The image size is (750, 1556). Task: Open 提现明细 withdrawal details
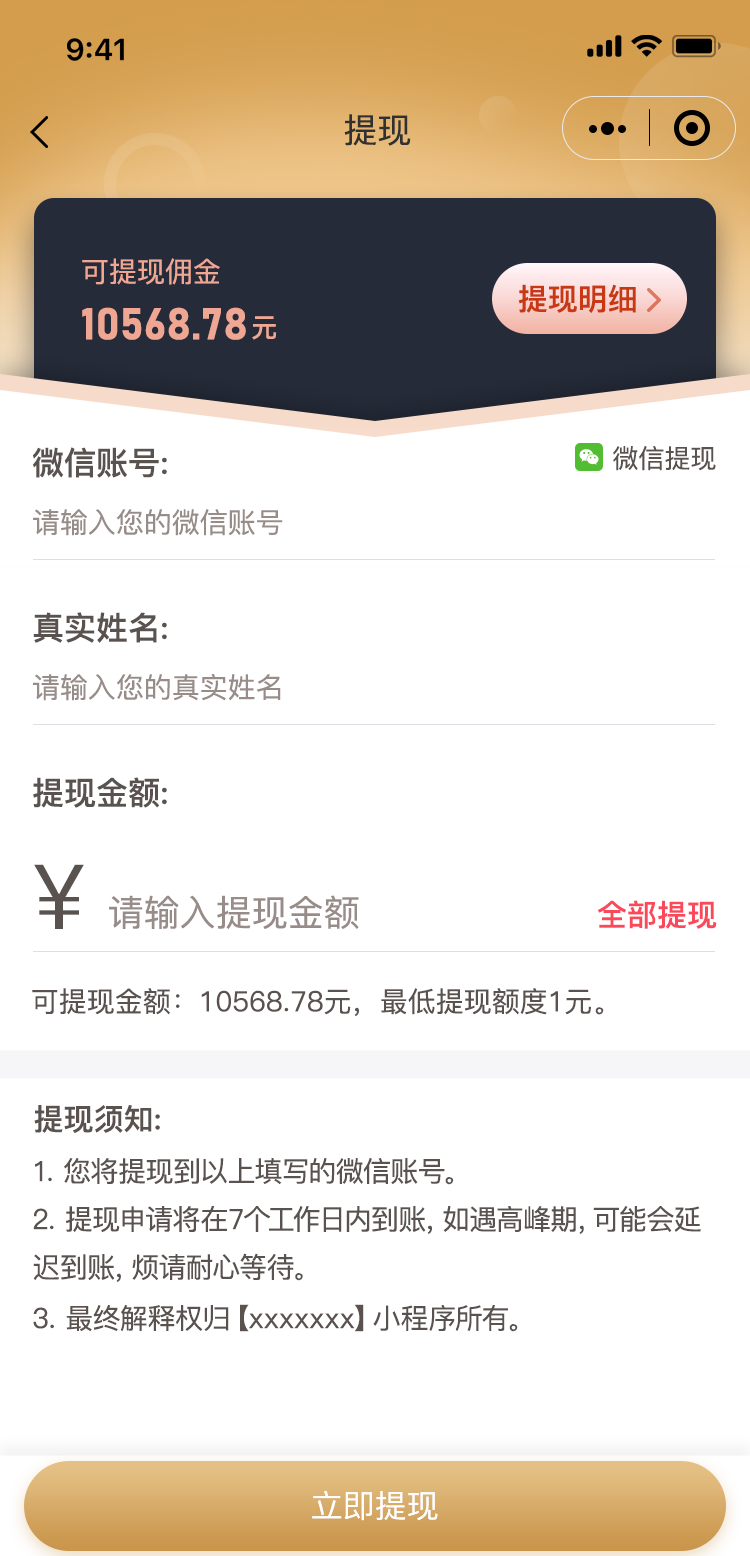tap(589, 298)
